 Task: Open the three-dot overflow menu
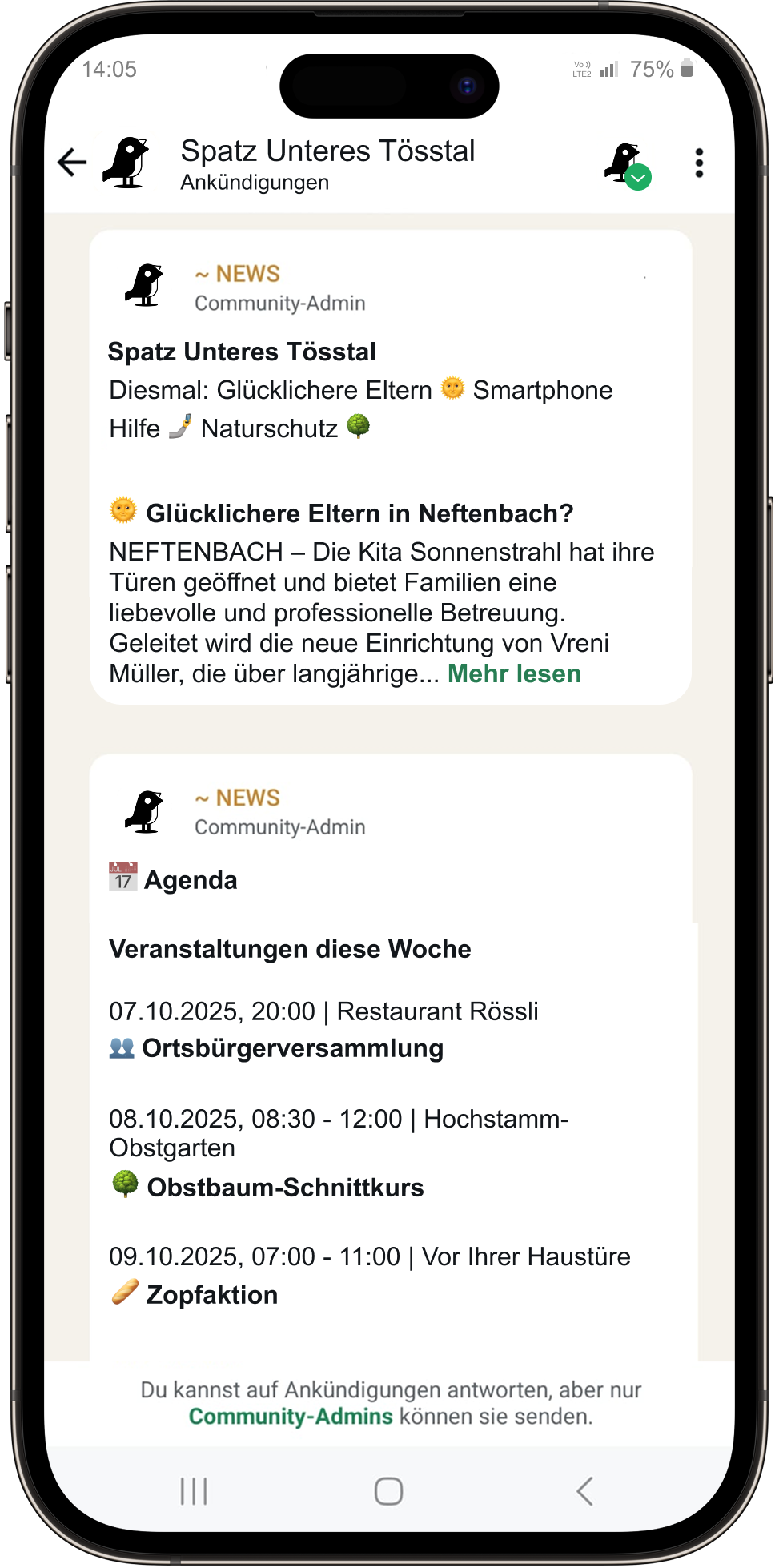click(699, 163)
